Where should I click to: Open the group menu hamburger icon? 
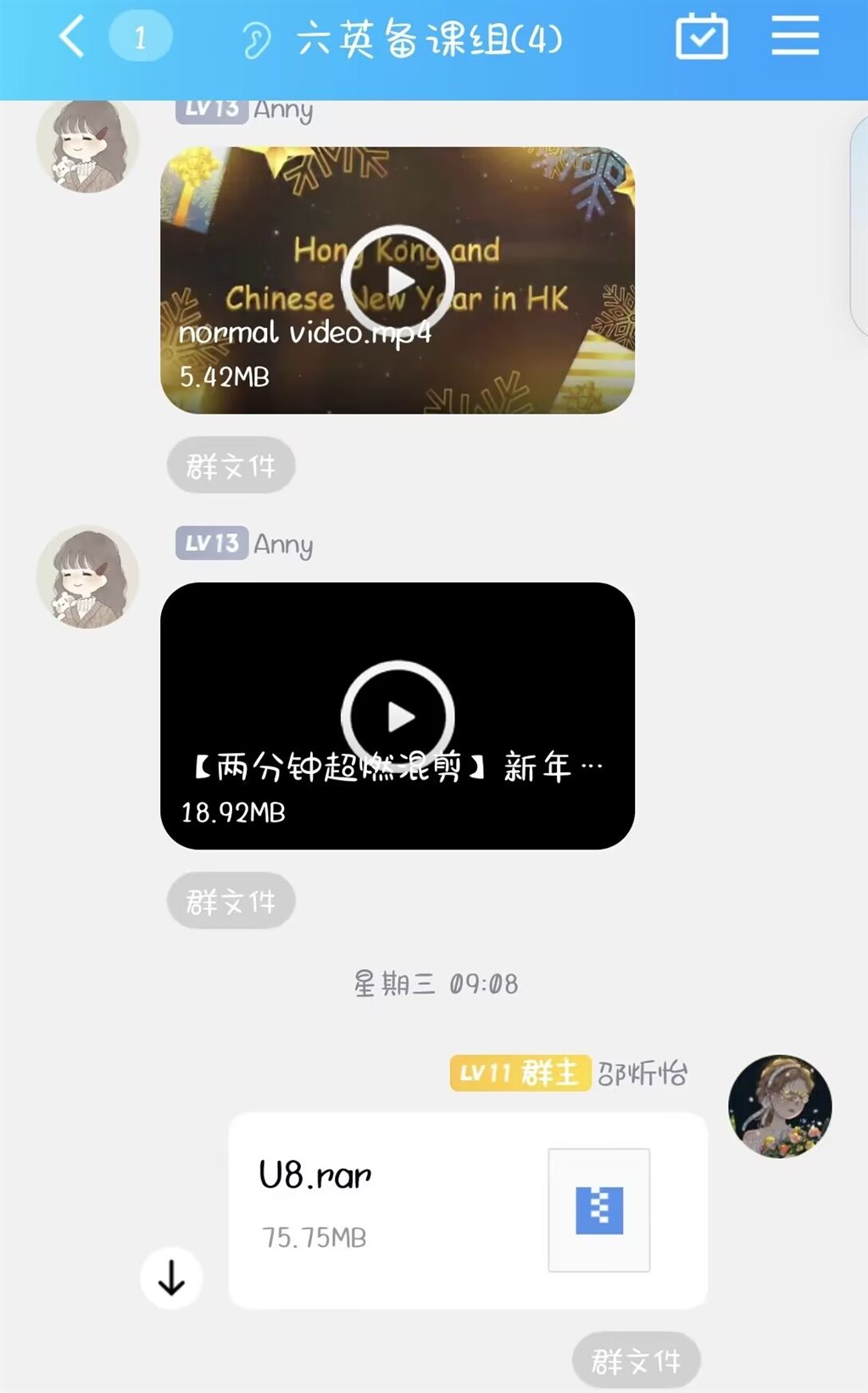click(x=795, y=36)
